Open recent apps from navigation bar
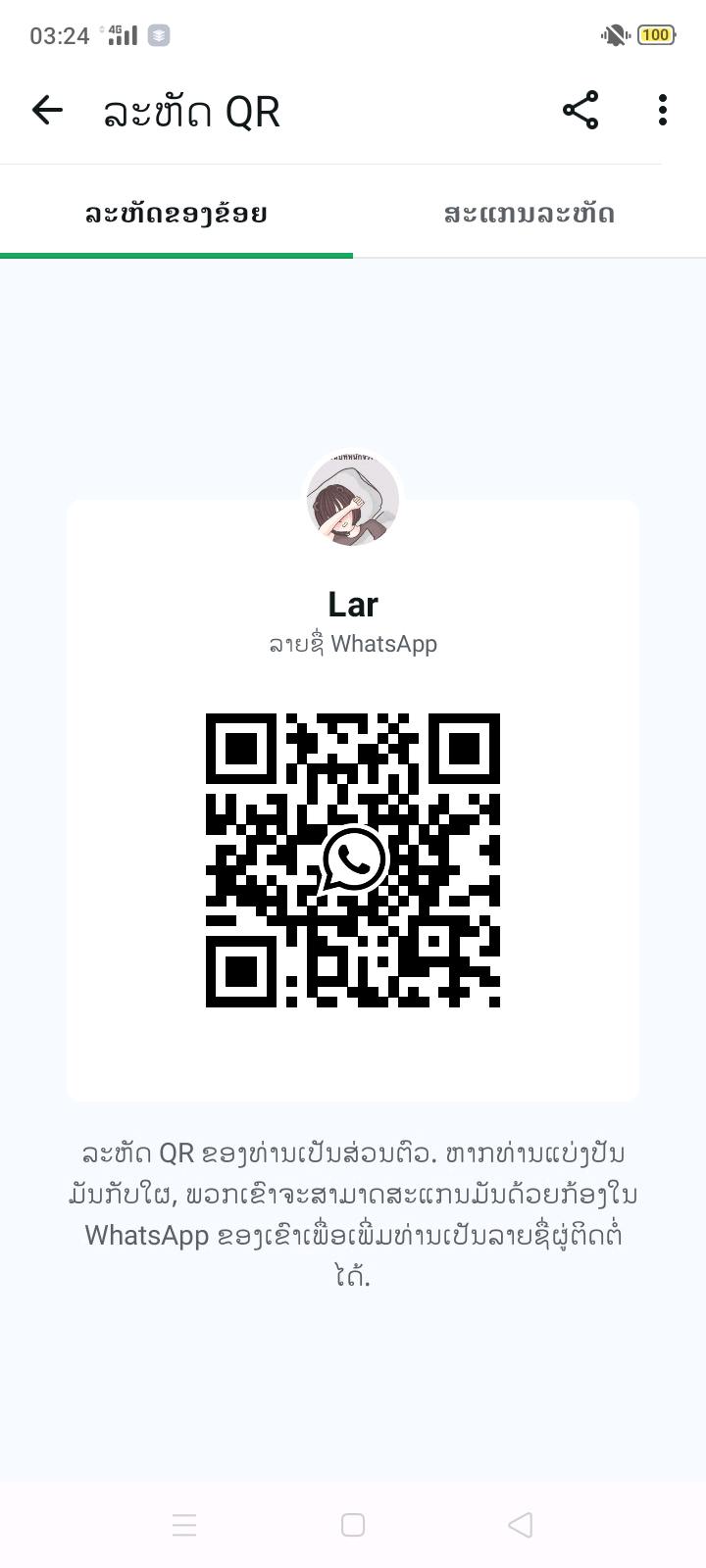 pos(184,1525)
